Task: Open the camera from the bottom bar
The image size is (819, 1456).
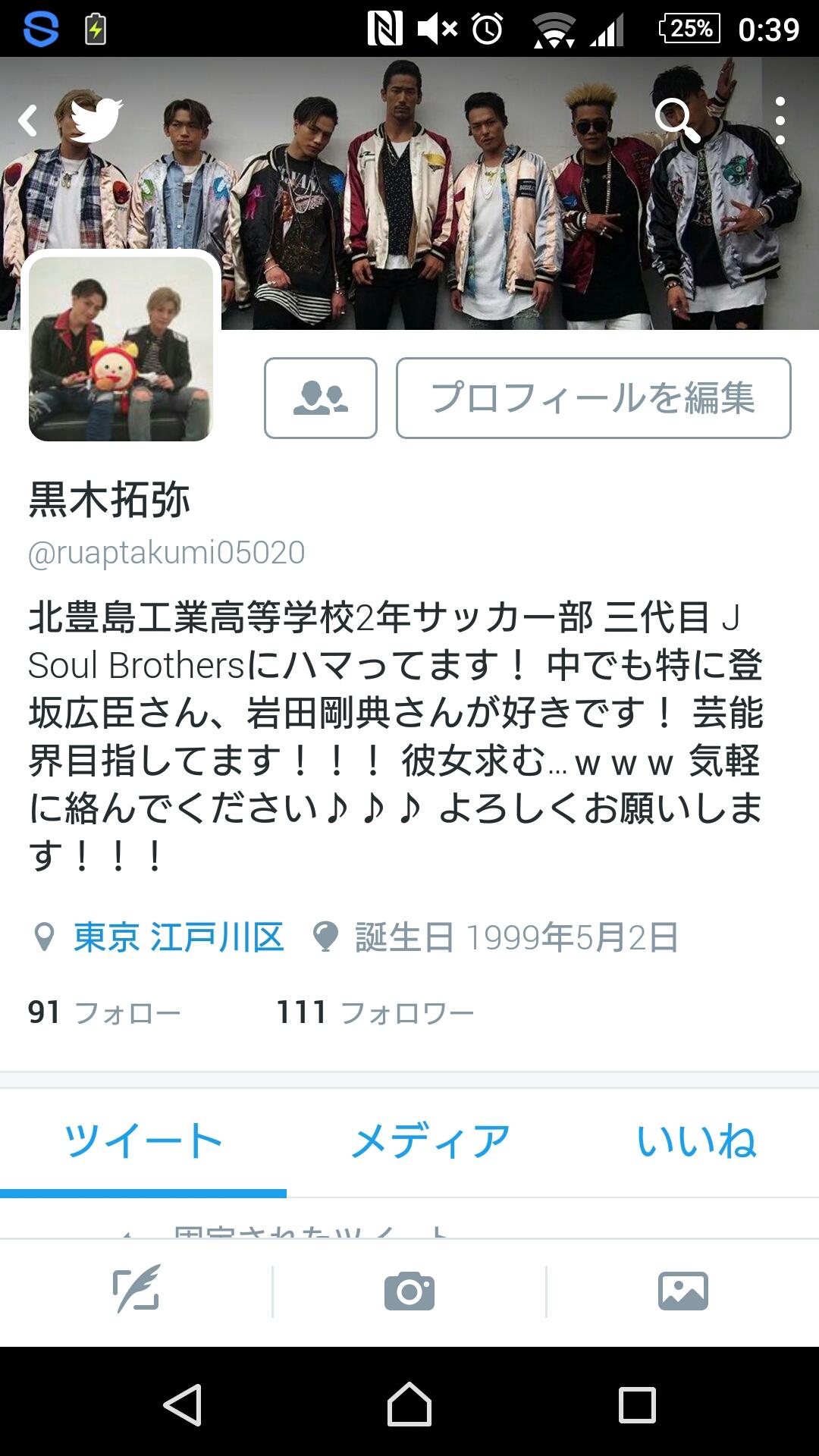Action: point(409,1291)
